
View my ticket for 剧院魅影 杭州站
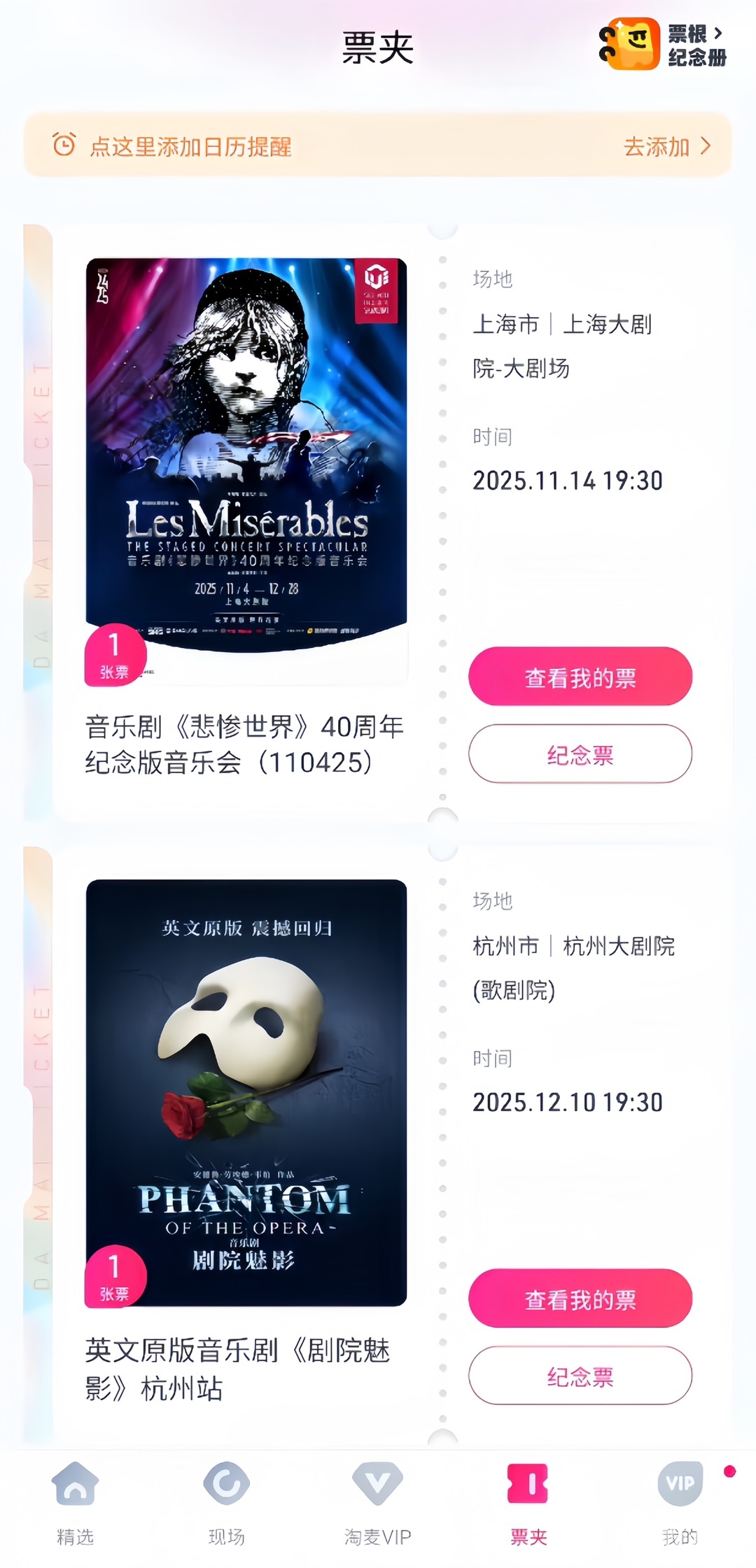580,1299
